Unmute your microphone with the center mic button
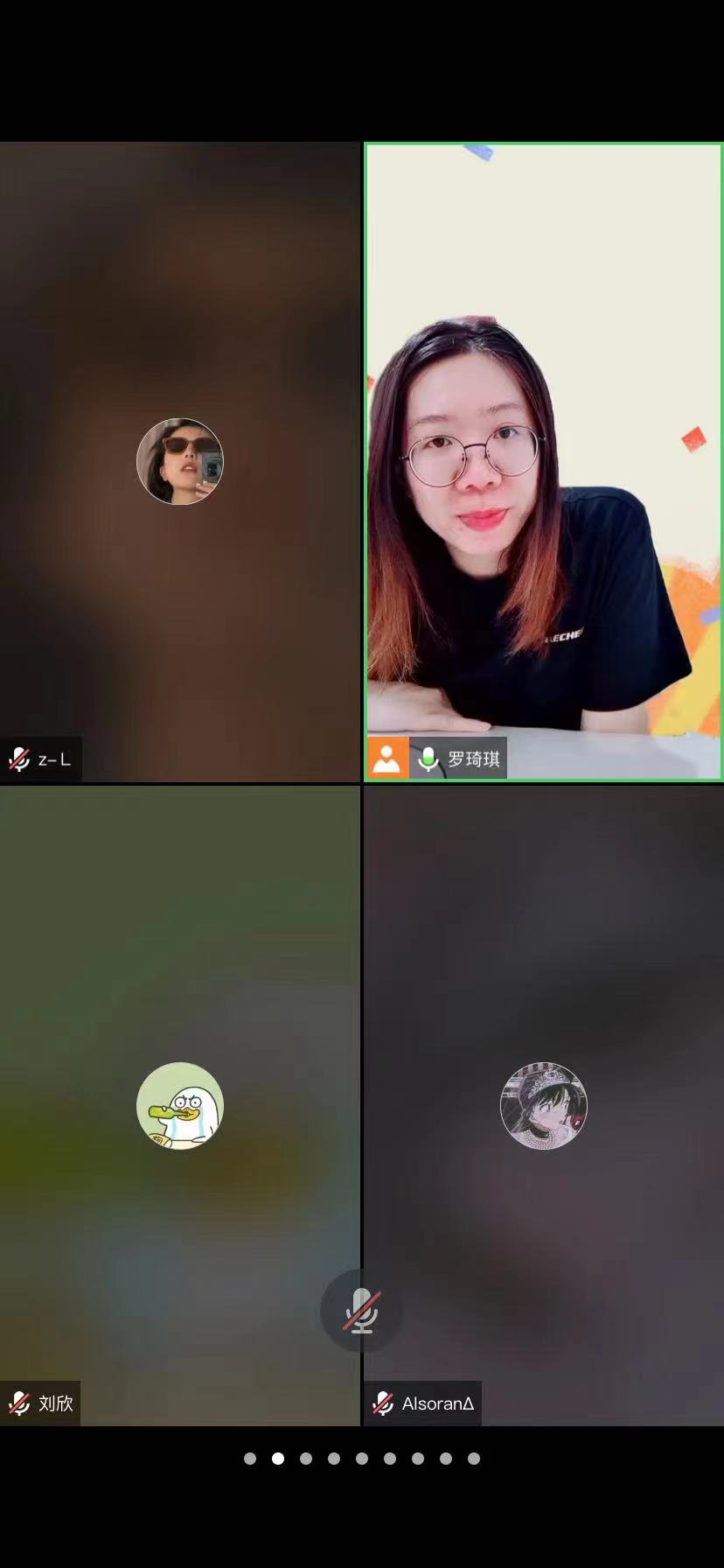The image size is (724, 1568). pos(361,1310)
